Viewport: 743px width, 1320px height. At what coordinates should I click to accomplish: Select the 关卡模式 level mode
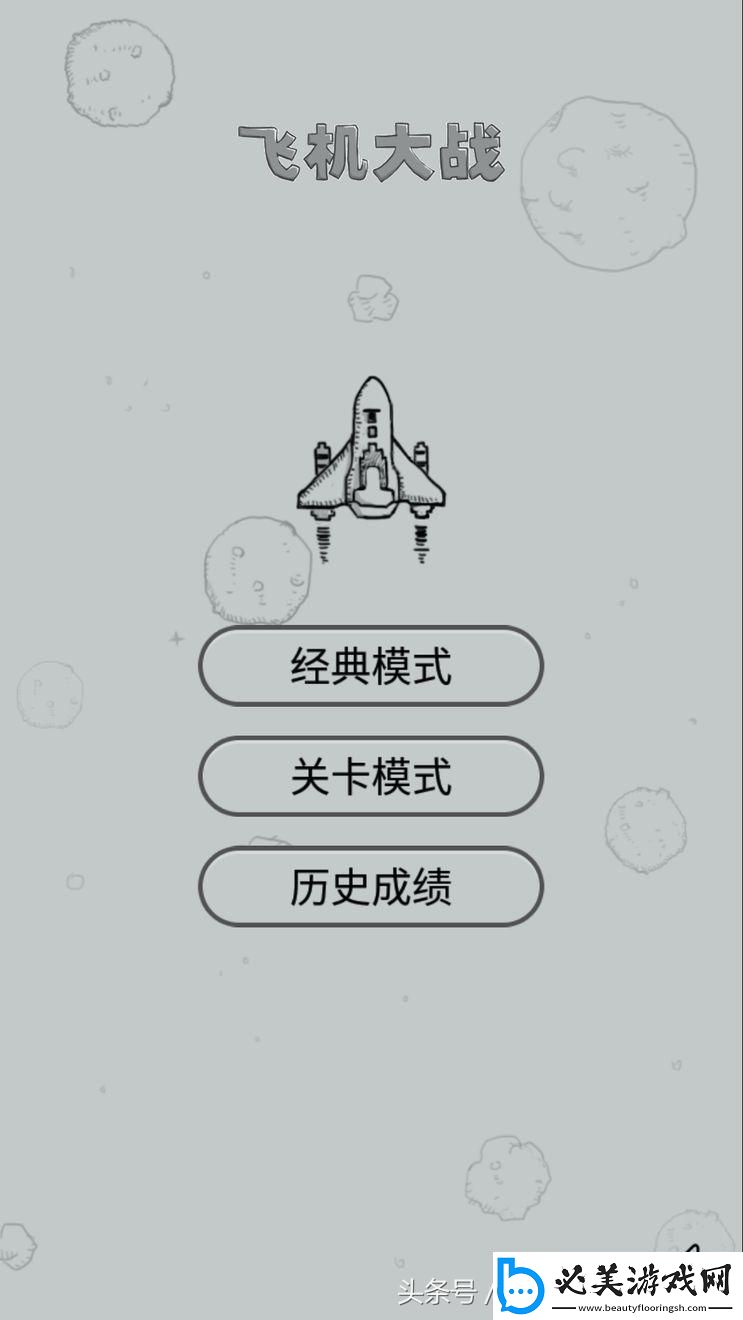point(371,776)
